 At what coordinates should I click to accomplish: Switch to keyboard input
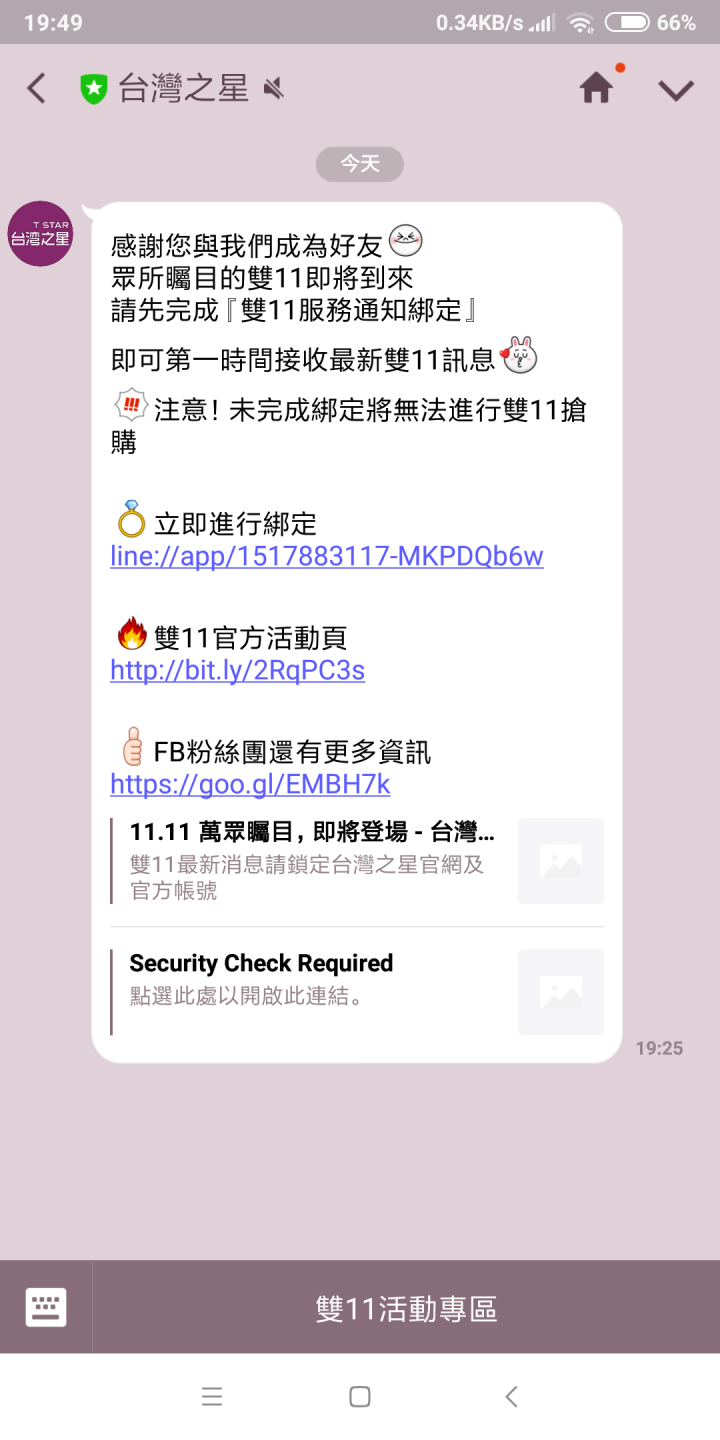(46, 1307)
